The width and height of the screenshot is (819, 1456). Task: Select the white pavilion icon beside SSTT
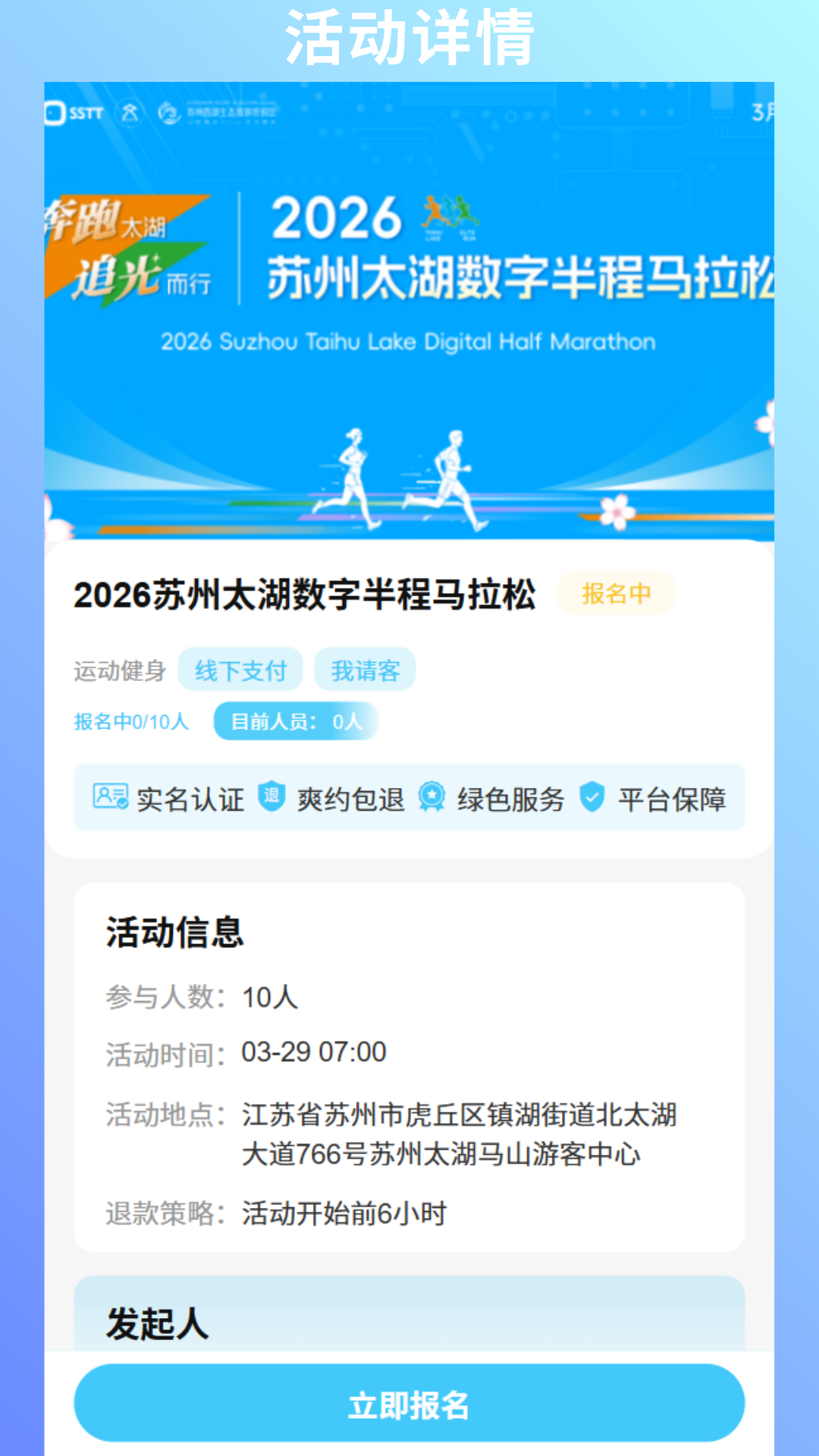click(x=130, y=113)
